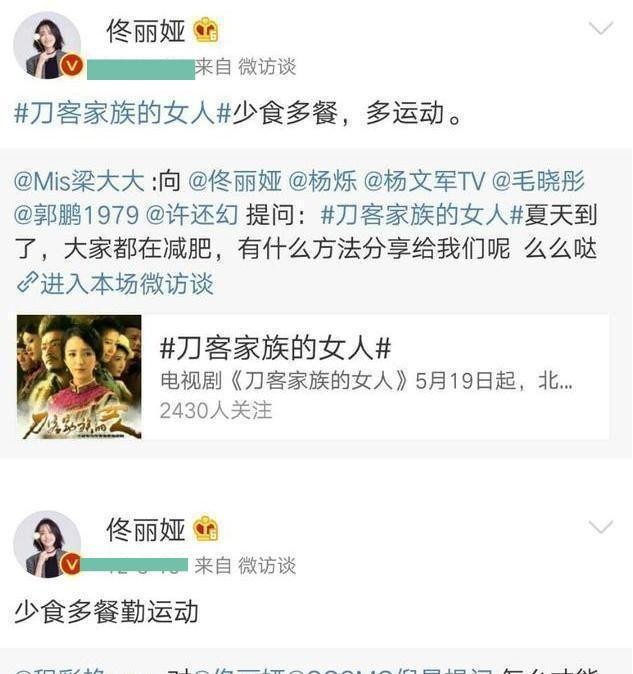Tap the @郭鹏1979 mention
Screen dimensions: 633x674
pyautogui.click(x=76, y=214)
